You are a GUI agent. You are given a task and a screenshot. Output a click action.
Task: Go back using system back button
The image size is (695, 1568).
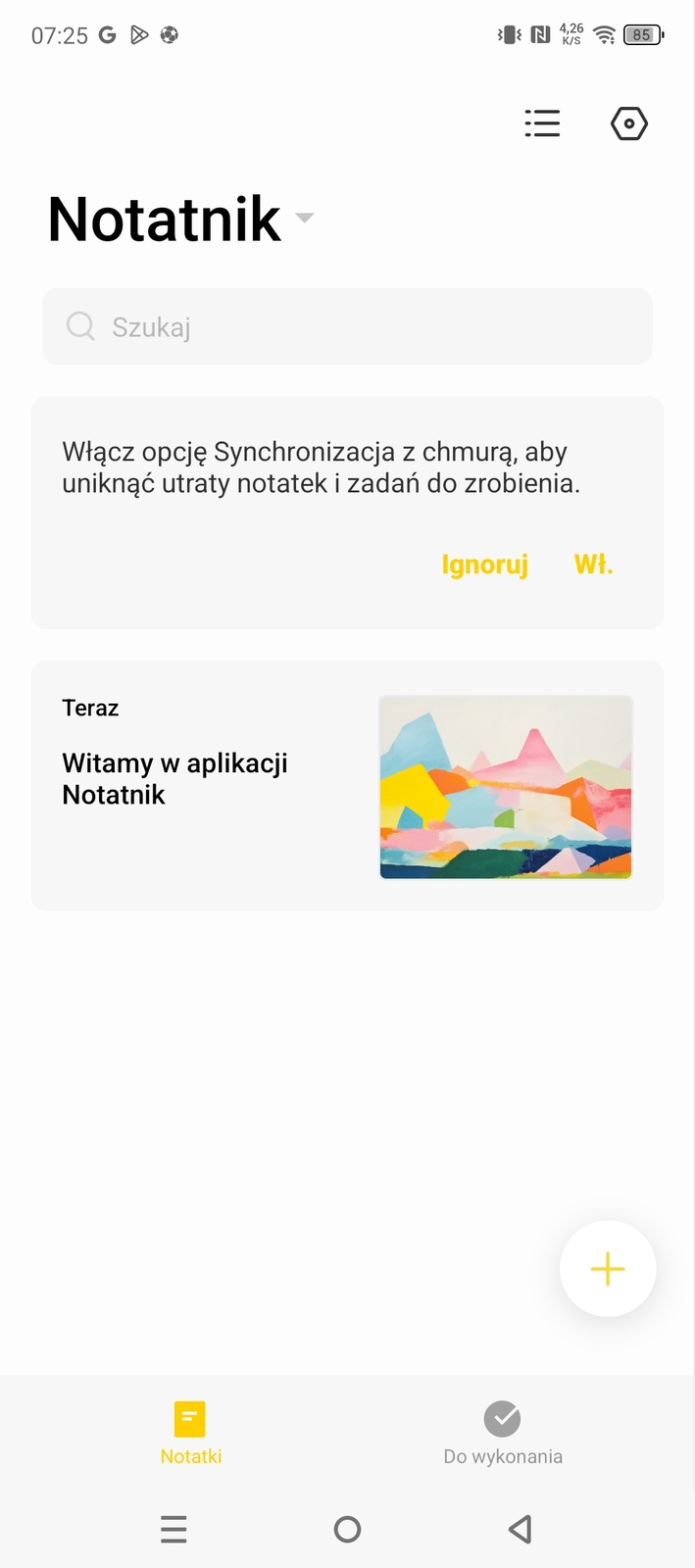pos(521,1529)
